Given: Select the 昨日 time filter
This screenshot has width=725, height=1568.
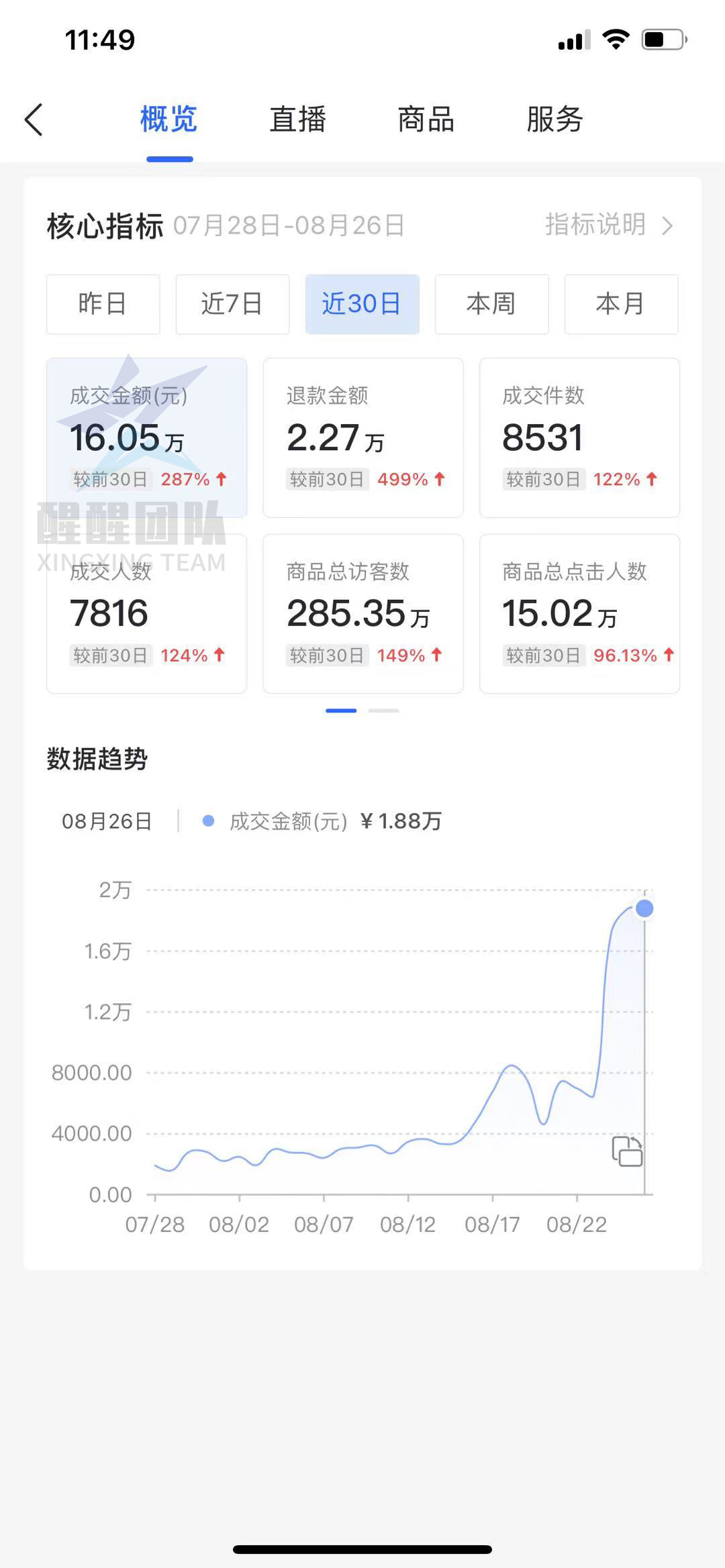Looking at the screenshot, I should tap(103, 304).
